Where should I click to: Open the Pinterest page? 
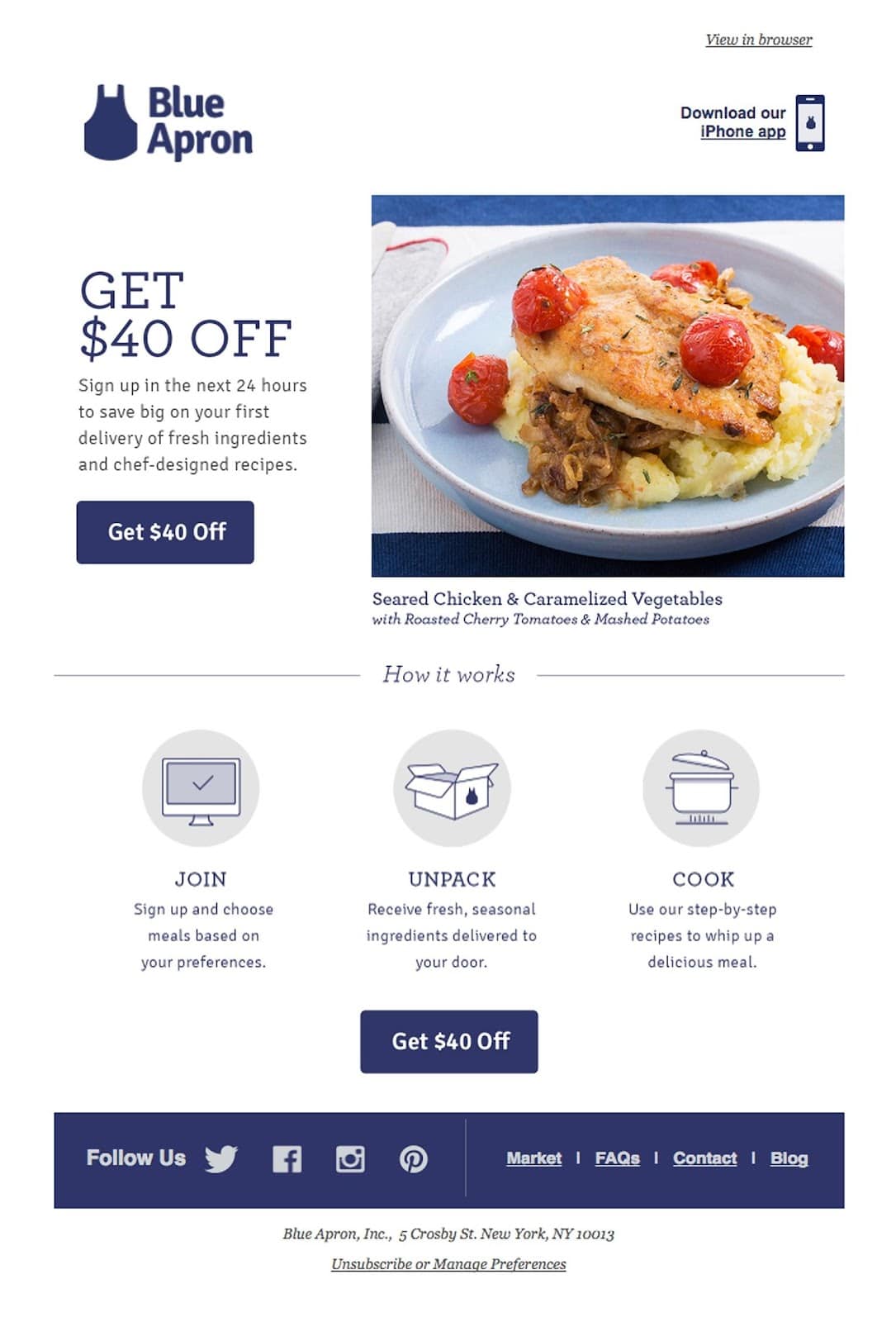(413, 1158)
